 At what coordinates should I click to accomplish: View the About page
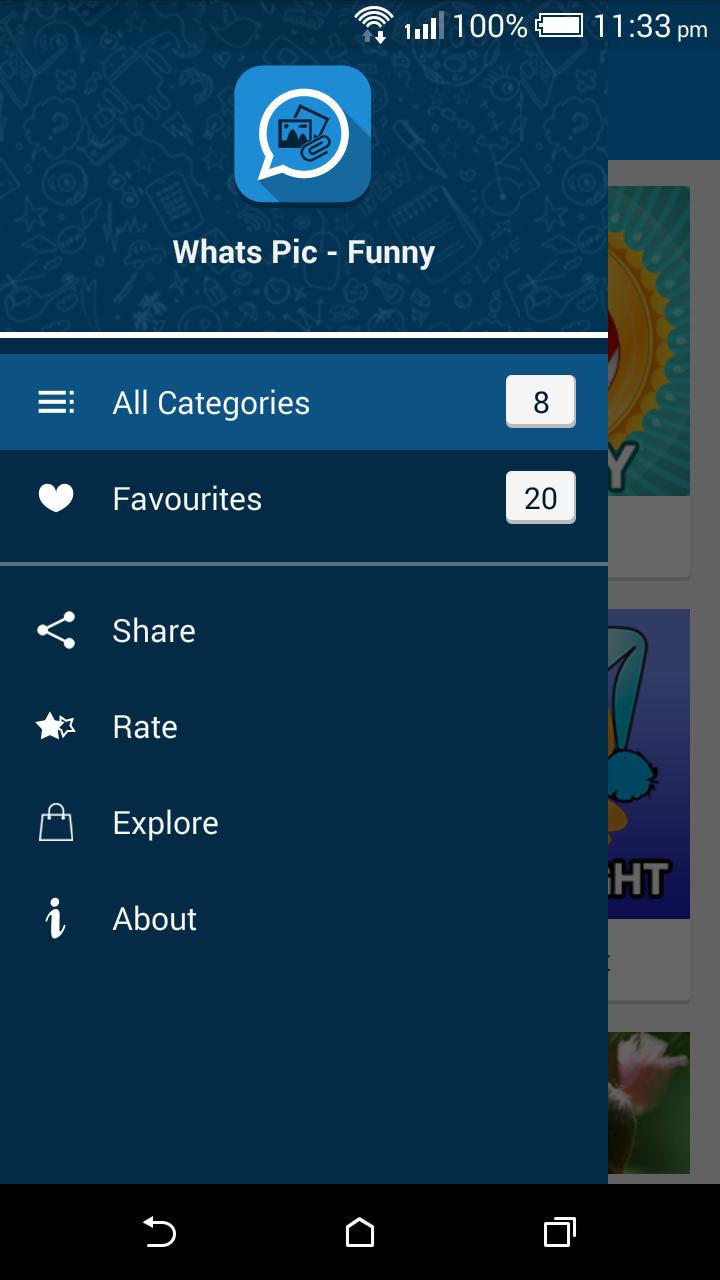coord(155,919)
